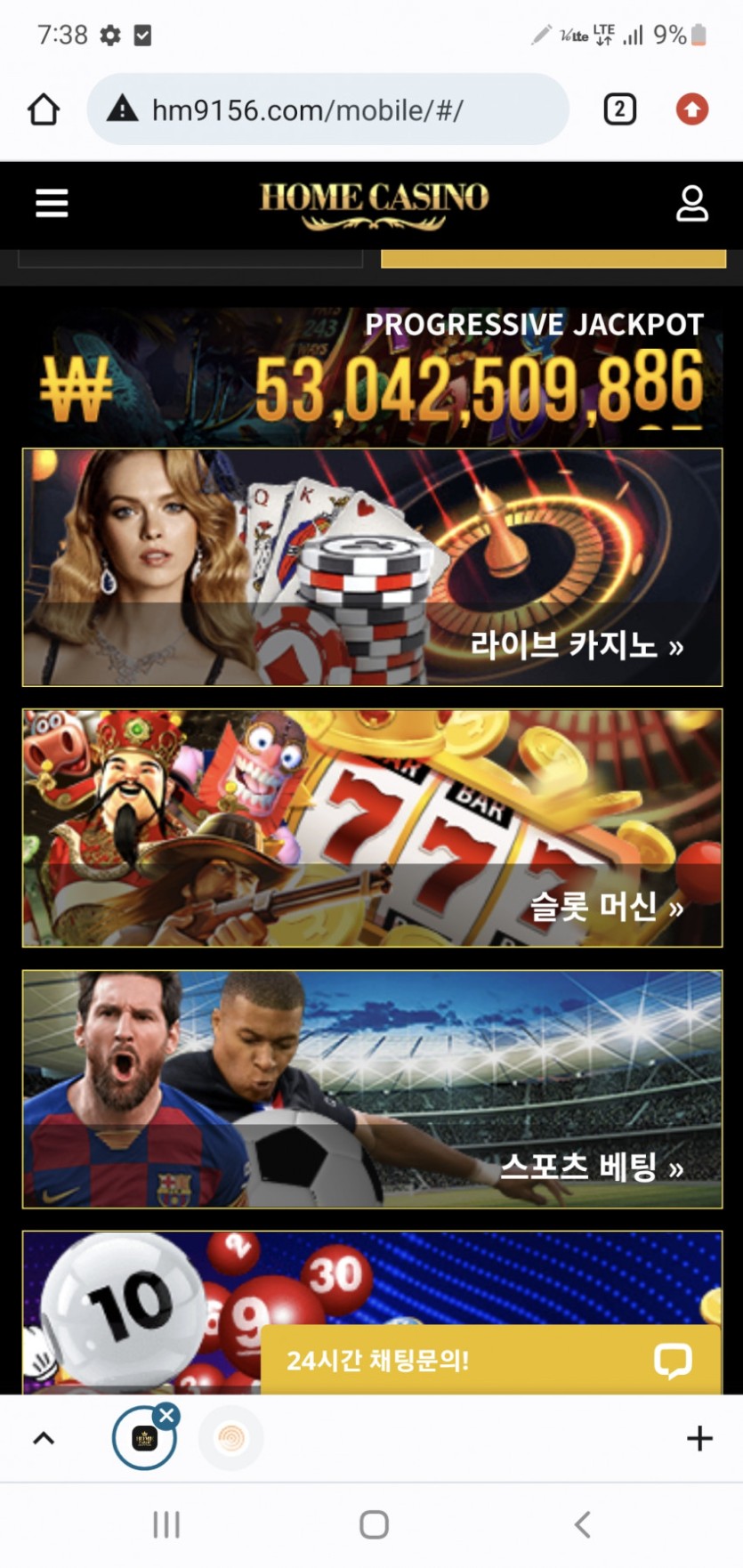Expand the bottom tab bar chevron
This screenshot has height=1568, width=743.
pyautogui.click(x=44, y=1438)
